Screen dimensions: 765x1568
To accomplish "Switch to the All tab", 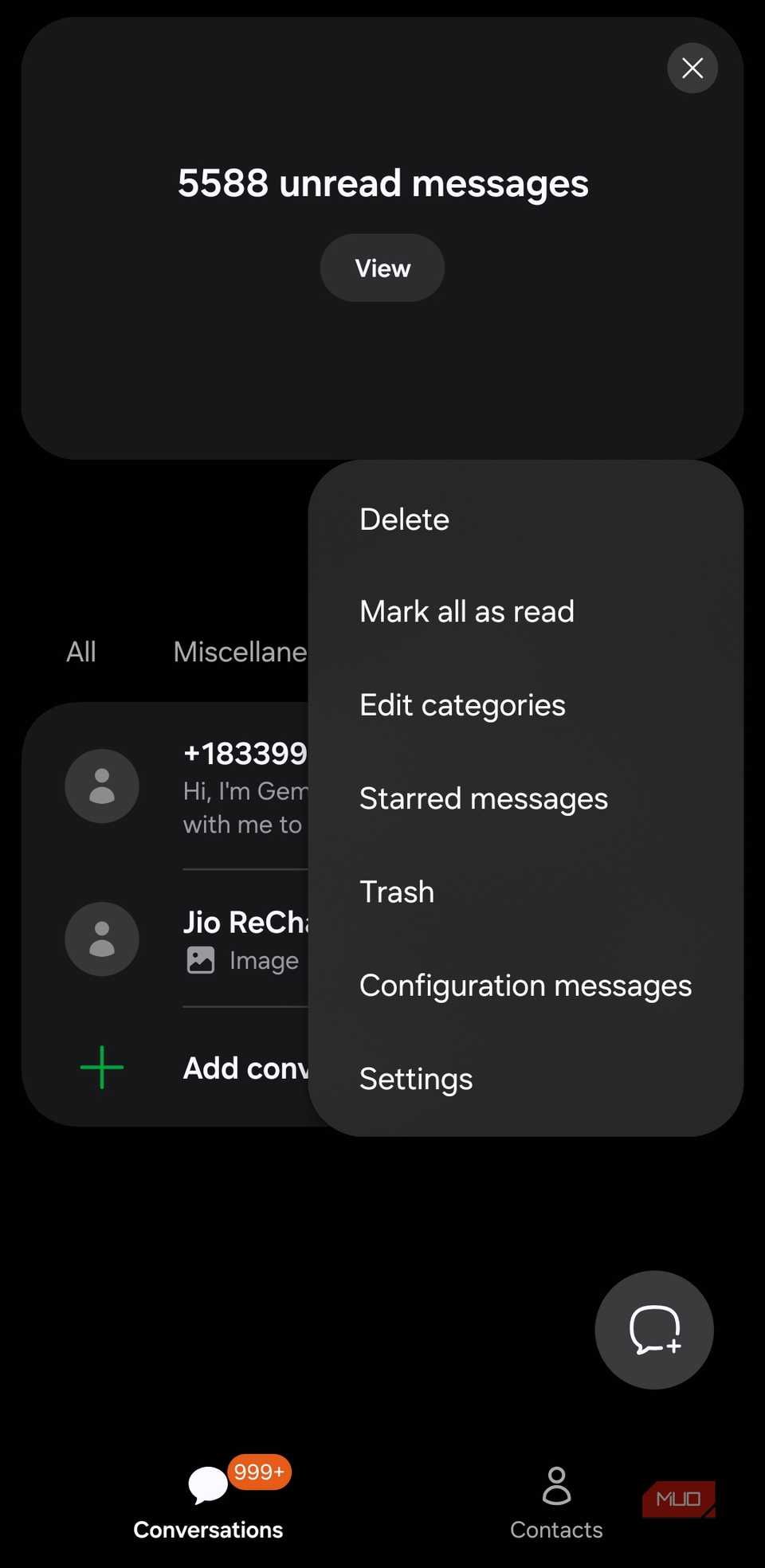I will [80, 651].
